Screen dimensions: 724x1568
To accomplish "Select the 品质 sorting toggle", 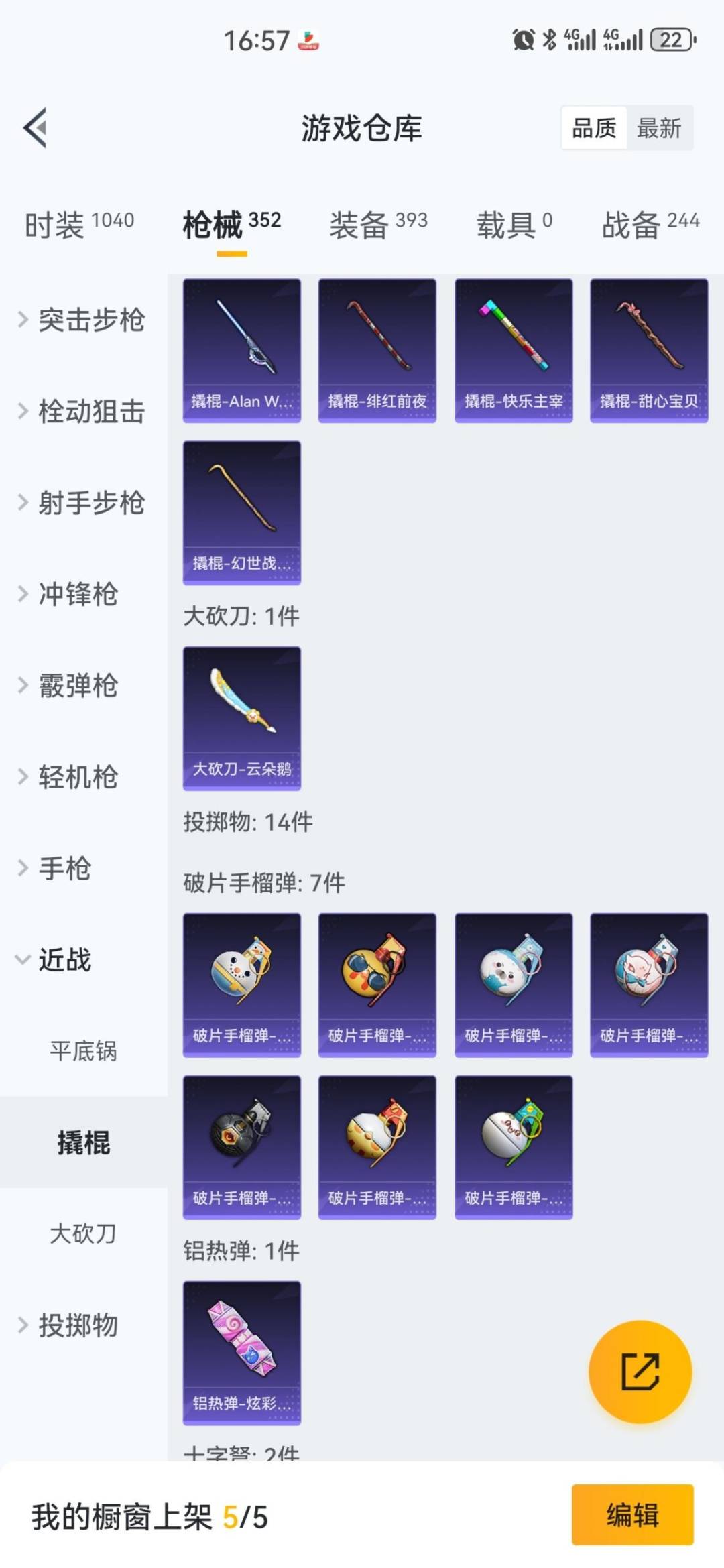I will tap(593, 128).
